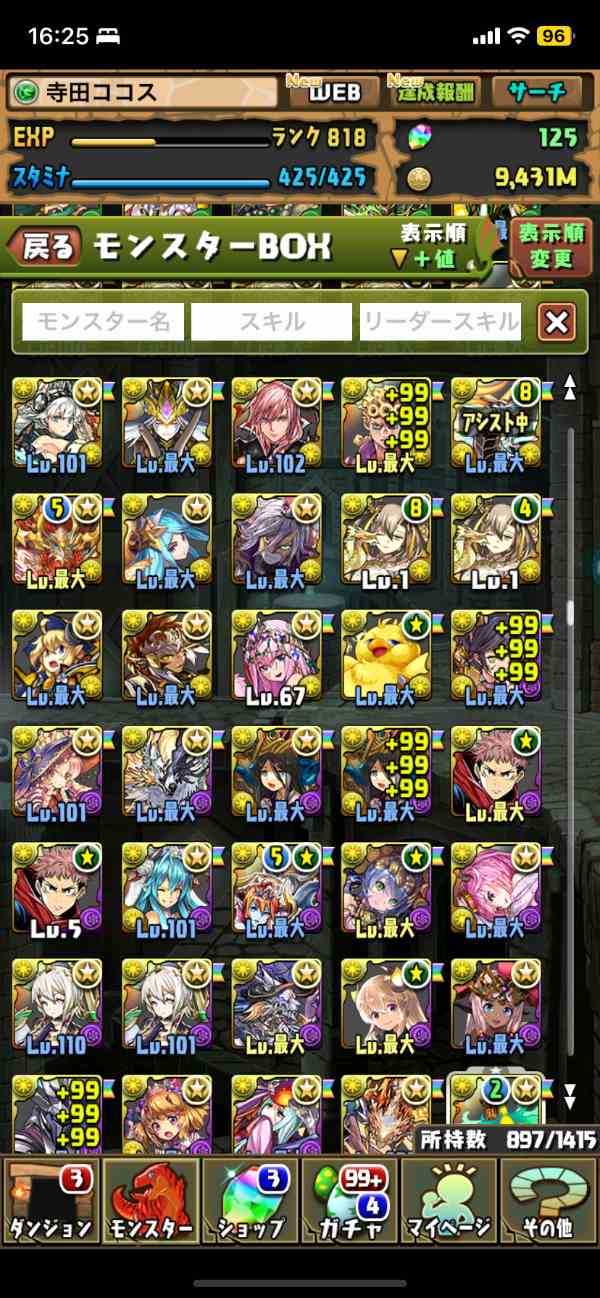Open the サーチ search button
This screenshot has height=1298, width=600.
tap(536, 94)
